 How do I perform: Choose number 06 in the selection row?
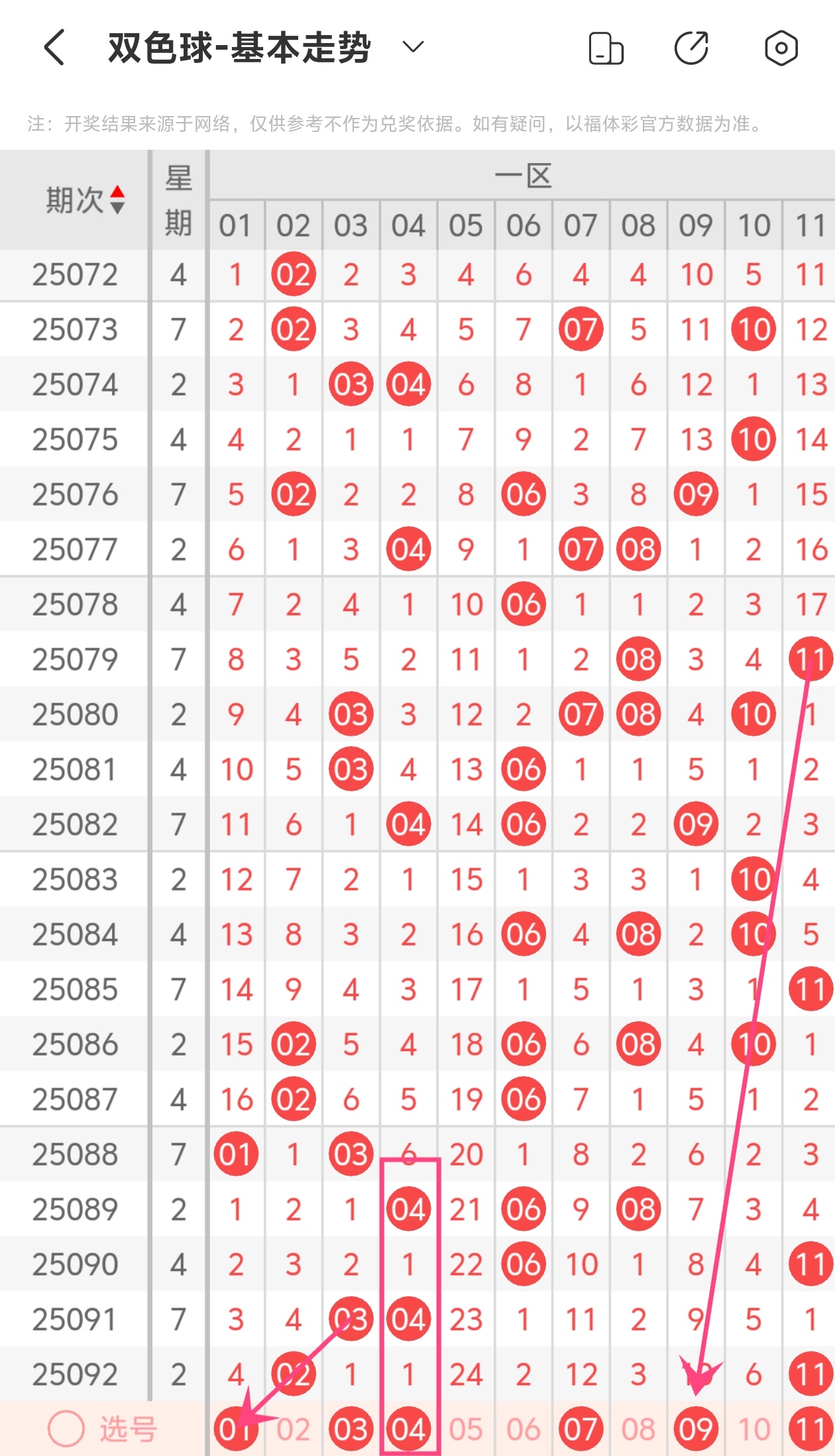(x=524, y=1429)
